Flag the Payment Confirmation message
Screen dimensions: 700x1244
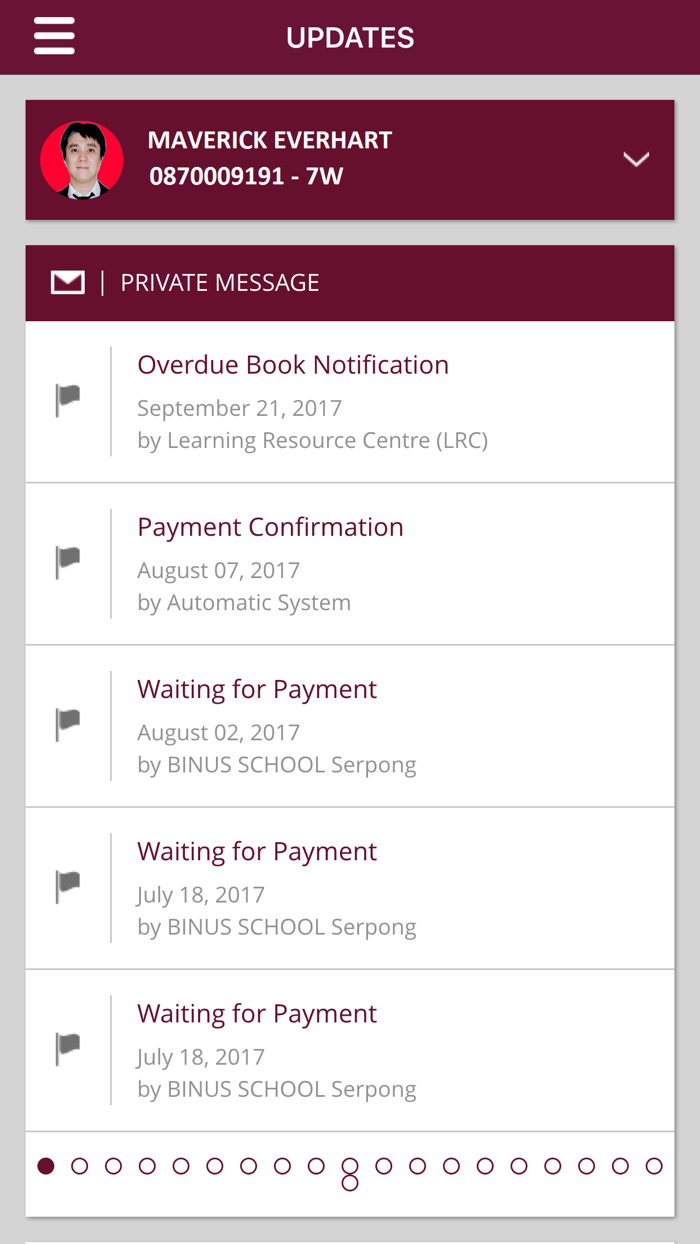68,563
